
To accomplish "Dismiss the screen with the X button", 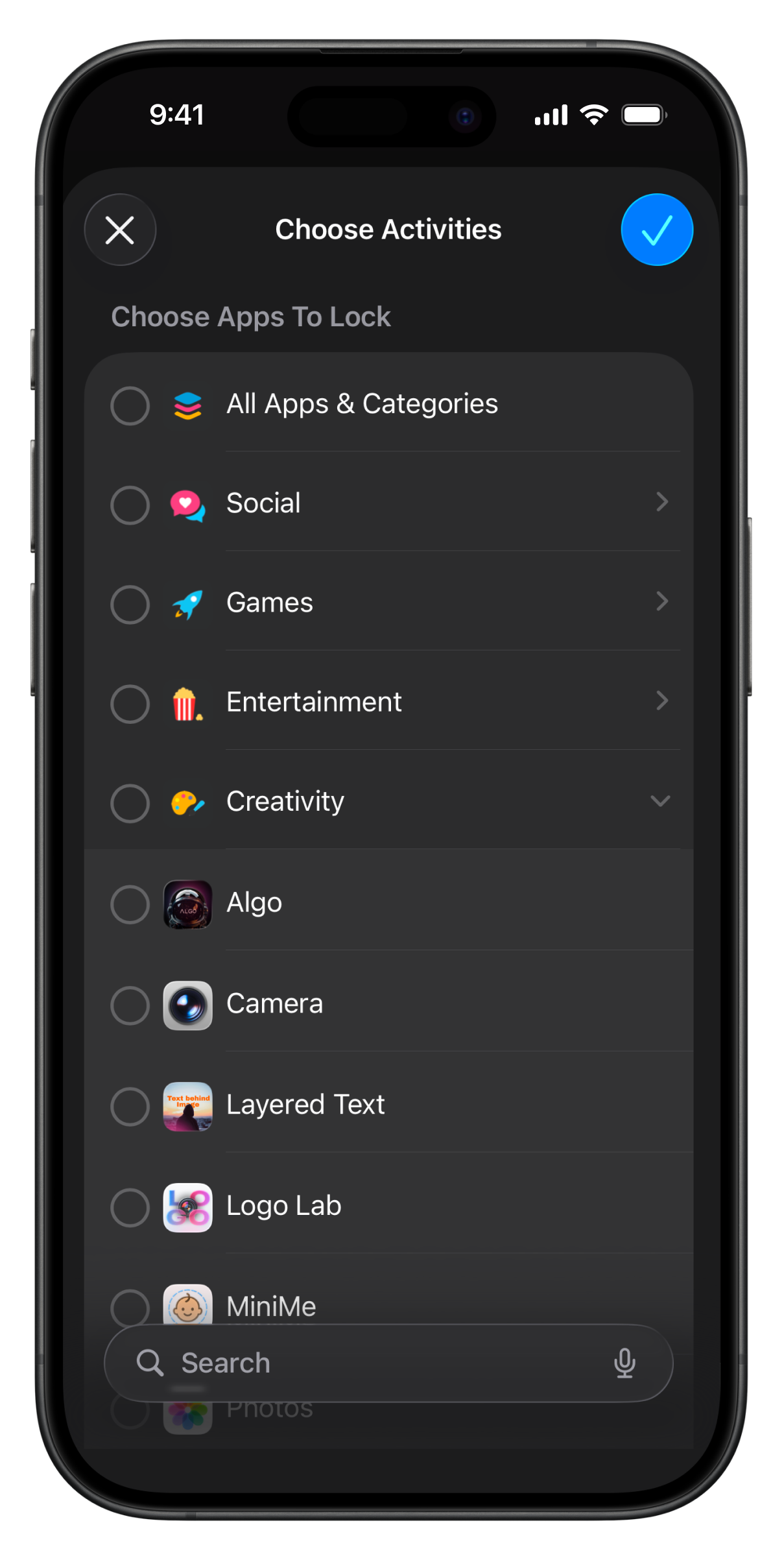I will pyautogui.click(x=120, y=230).
